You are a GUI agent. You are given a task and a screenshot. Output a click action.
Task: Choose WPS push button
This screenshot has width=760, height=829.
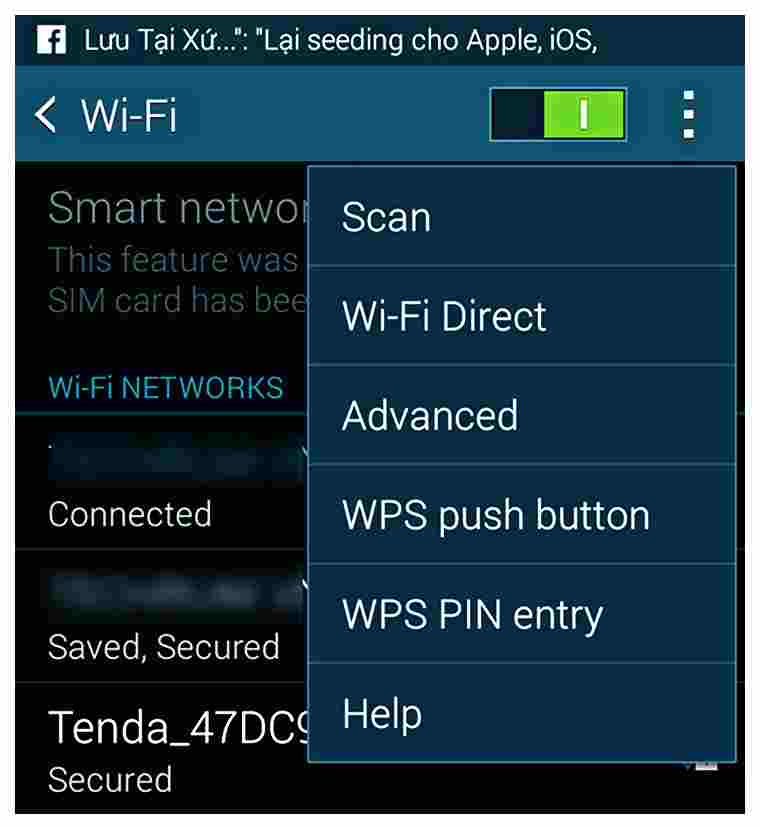521,515
